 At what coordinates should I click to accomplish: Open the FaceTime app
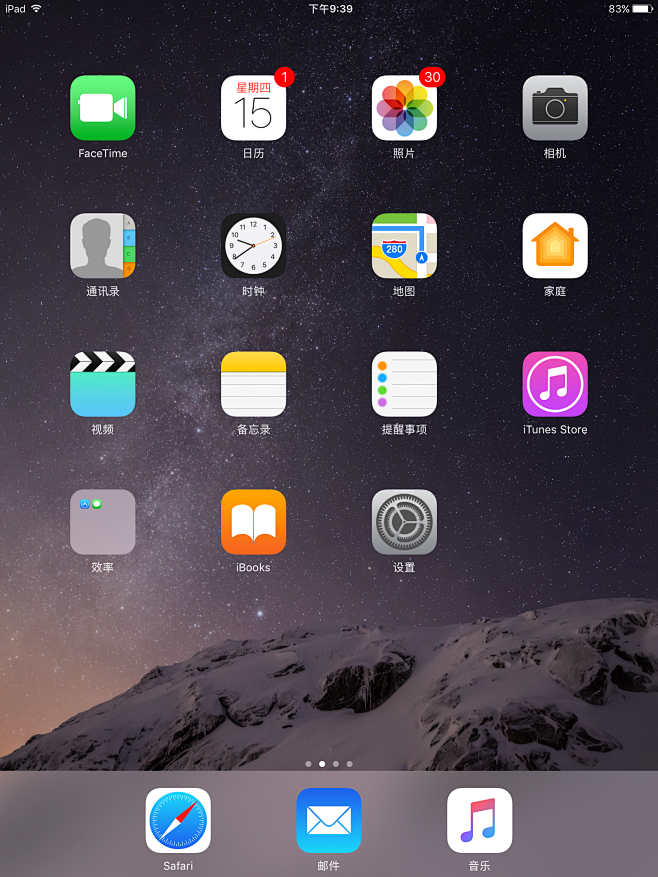point(102,108)
